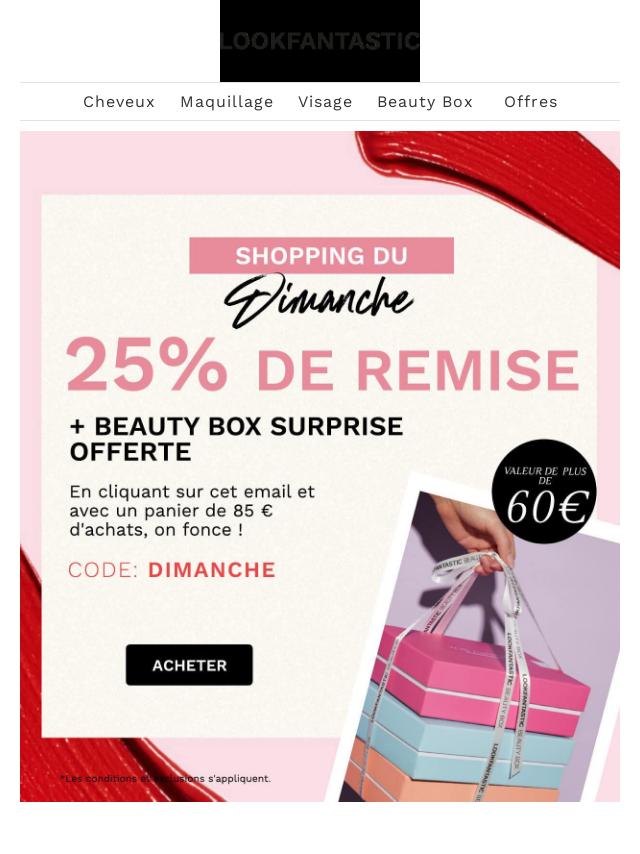
Task: Open the Cheveux category link
Action: click(x=119, y=102)
